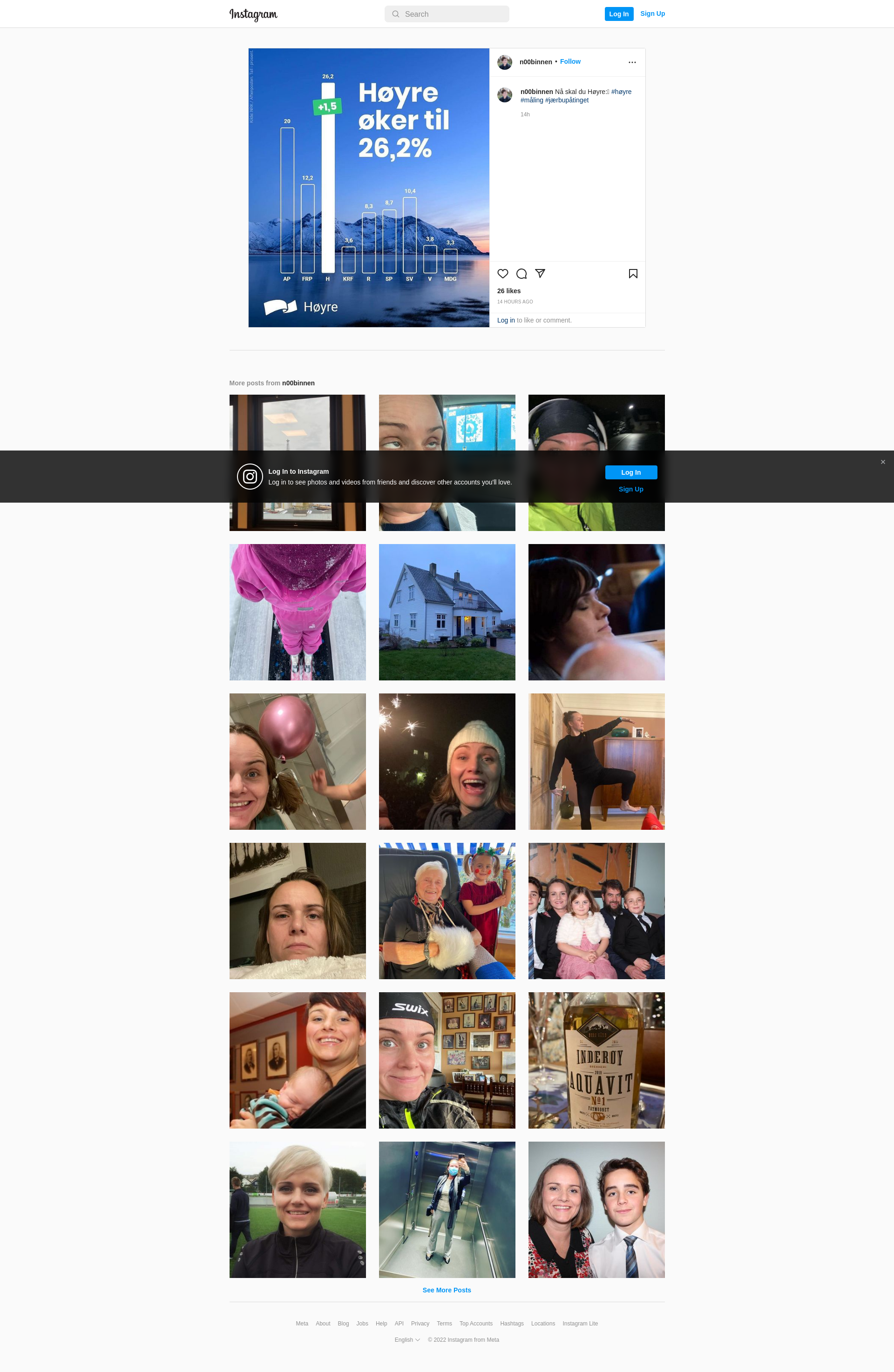The image size is (894, 1372).
Task: Open the Inderøy Aquavit bottle post
Action: (x=596, y=1060)
